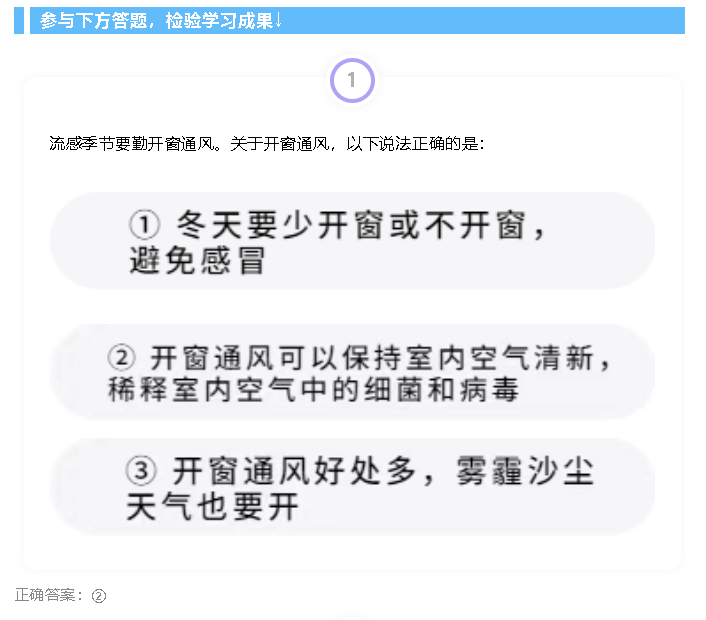Choose option ② 开窗通风可以保持室内空气清新
Screen dimensions: 706x620
click(x=352, y=372)
